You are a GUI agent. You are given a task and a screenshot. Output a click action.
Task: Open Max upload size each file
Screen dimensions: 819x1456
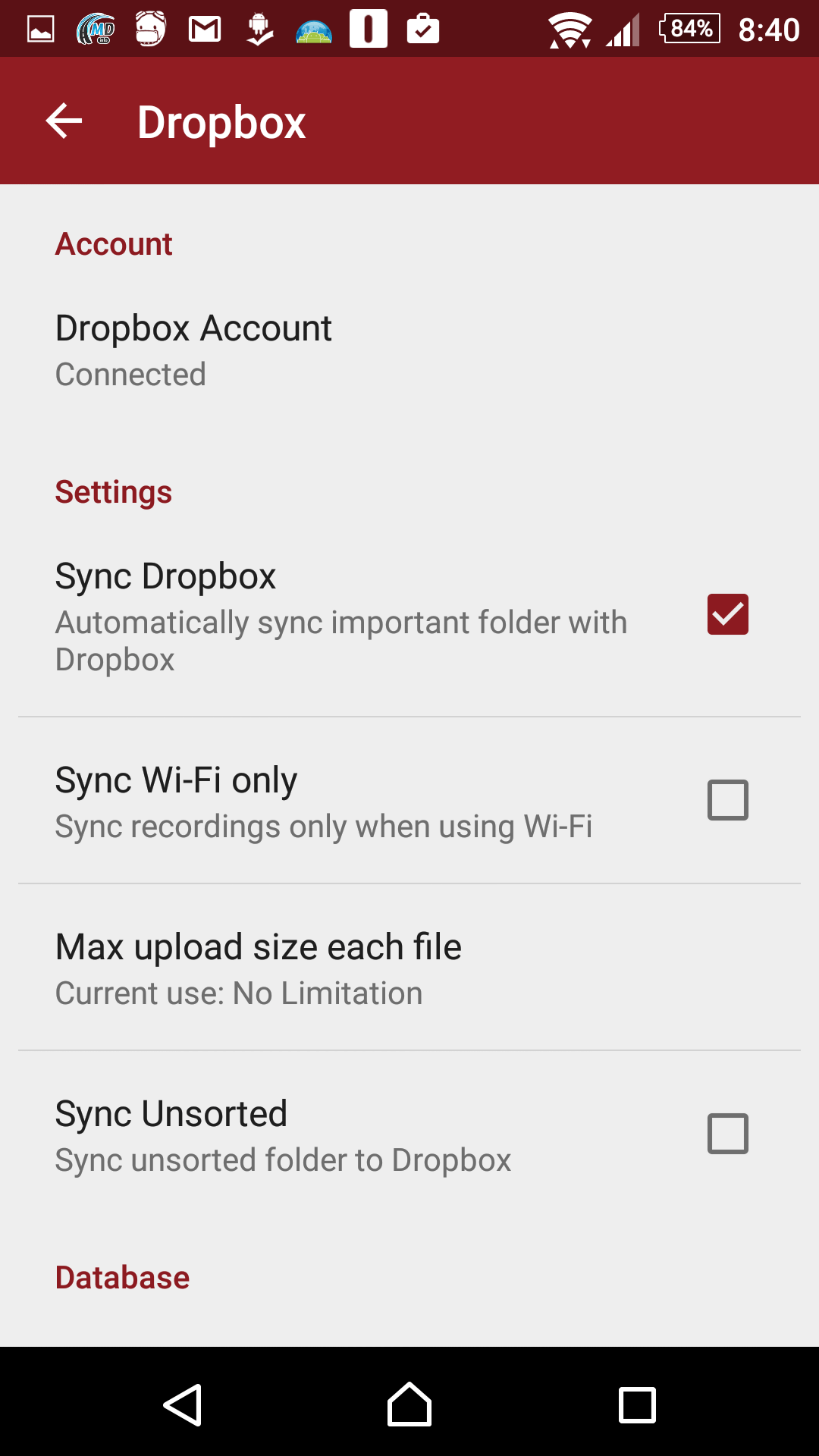click(409, 968)
